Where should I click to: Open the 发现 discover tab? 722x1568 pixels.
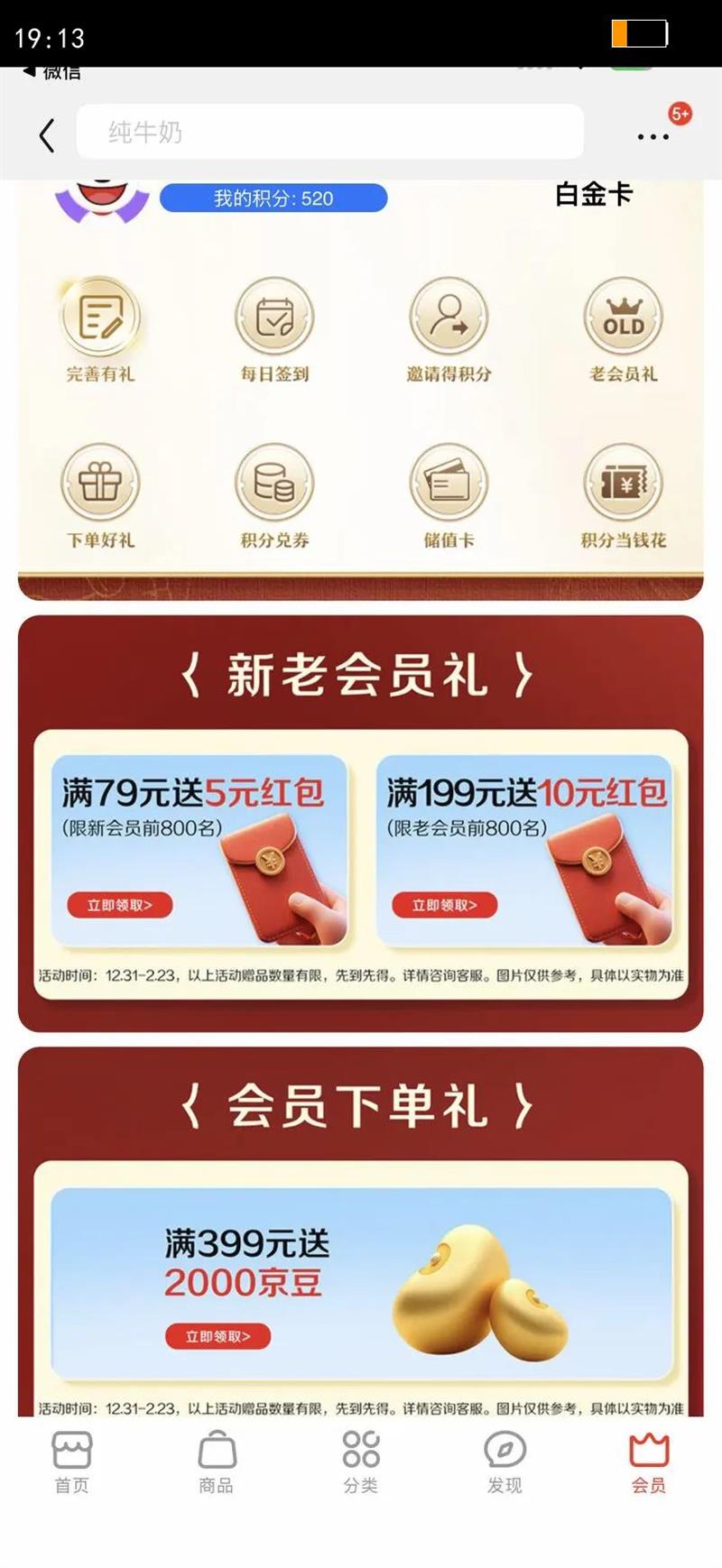click(505, 1460)
